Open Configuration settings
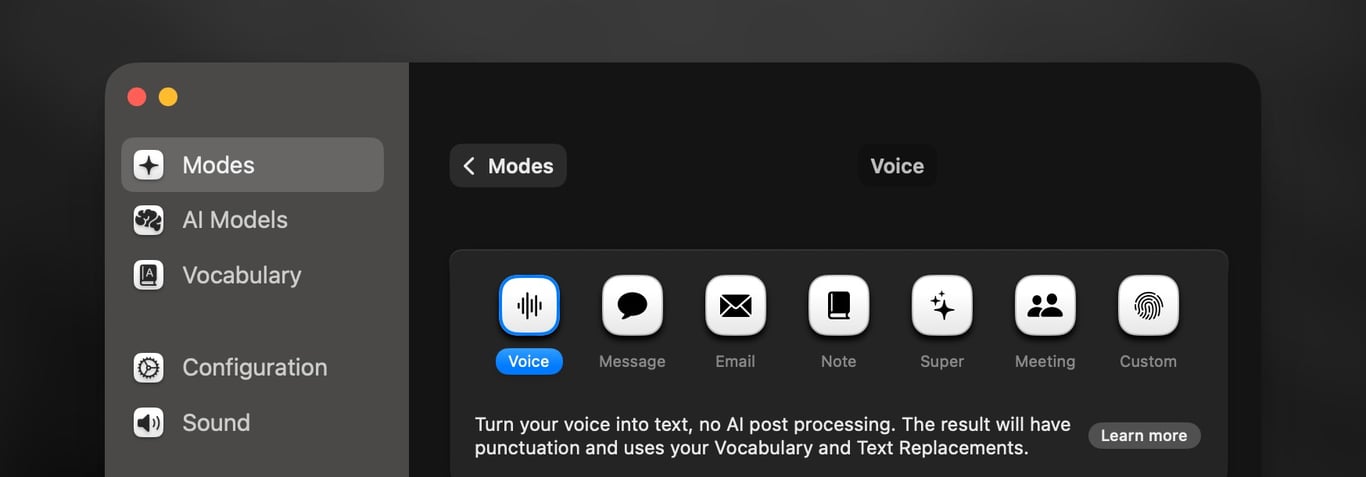This screenshot has width=1366, height=477. (x=252, y=367)
